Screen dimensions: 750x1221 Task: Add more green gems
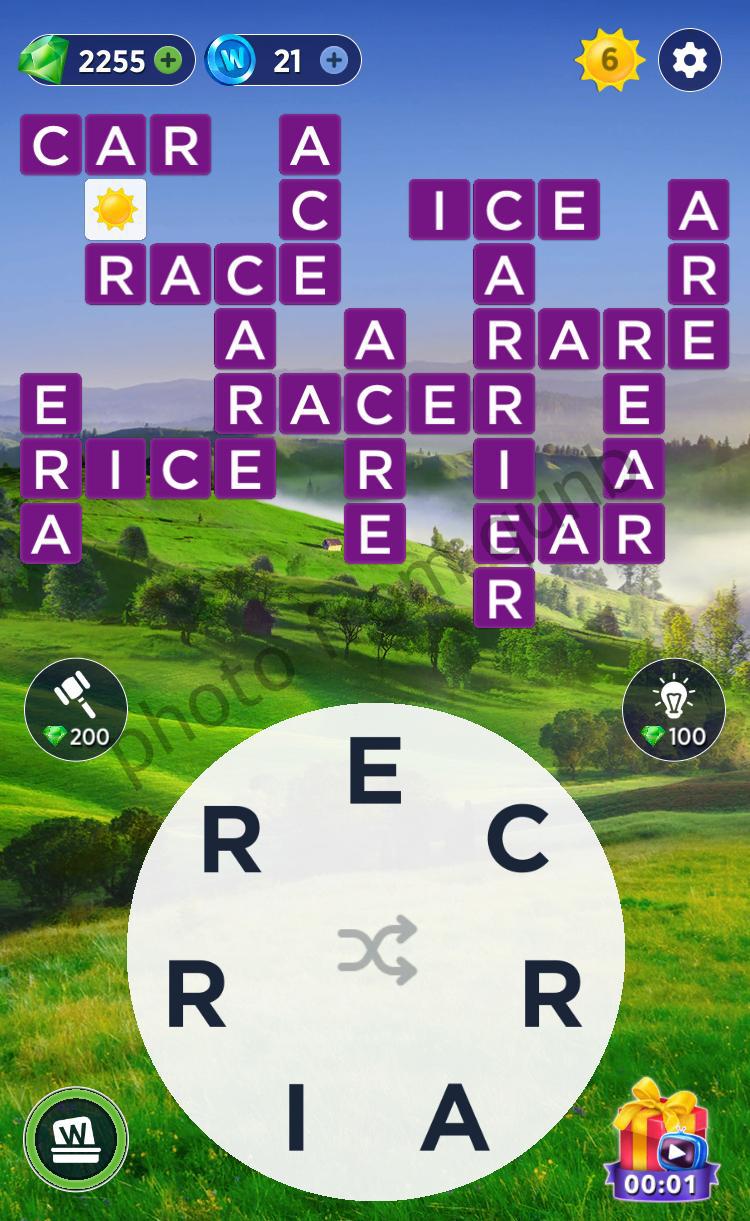(168, 61)
